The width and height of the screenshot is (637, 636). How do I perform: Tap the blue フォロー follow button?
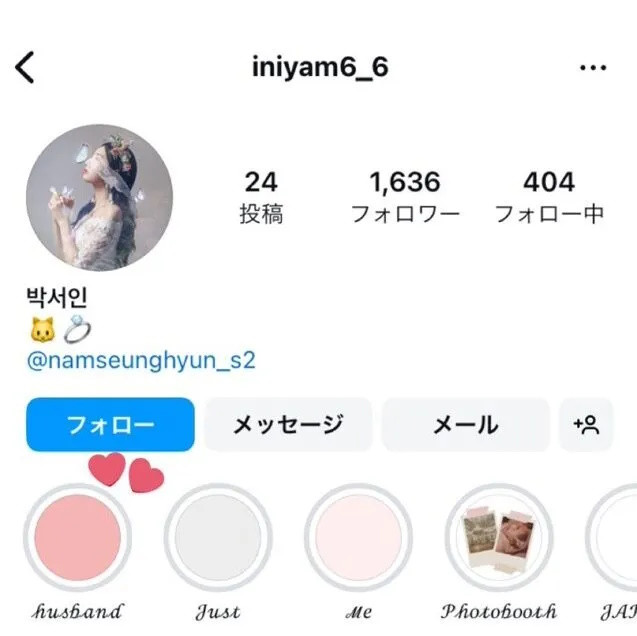[x=110, y=425]
